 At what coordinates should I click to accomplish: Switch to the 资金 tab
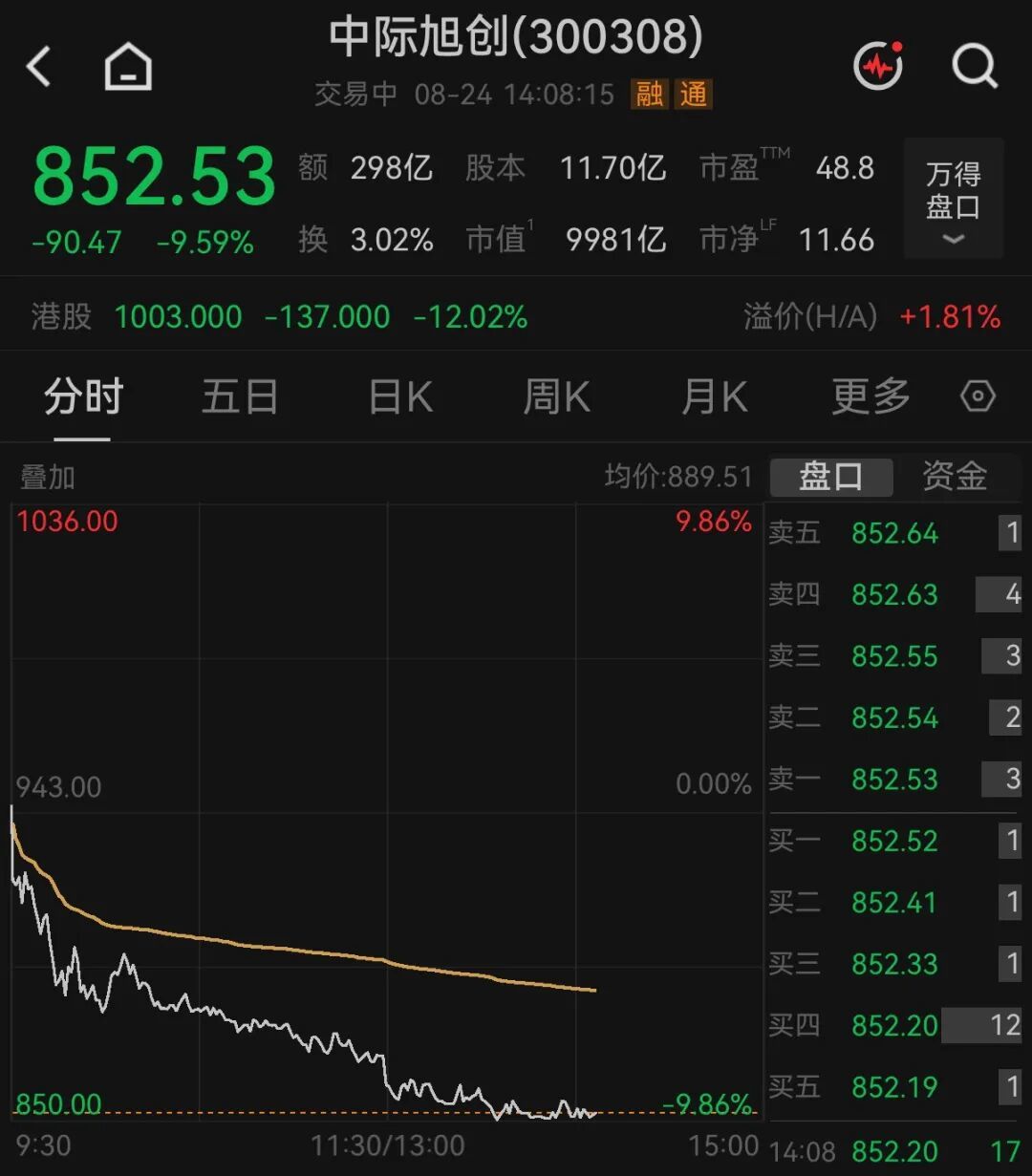(955, 476)
